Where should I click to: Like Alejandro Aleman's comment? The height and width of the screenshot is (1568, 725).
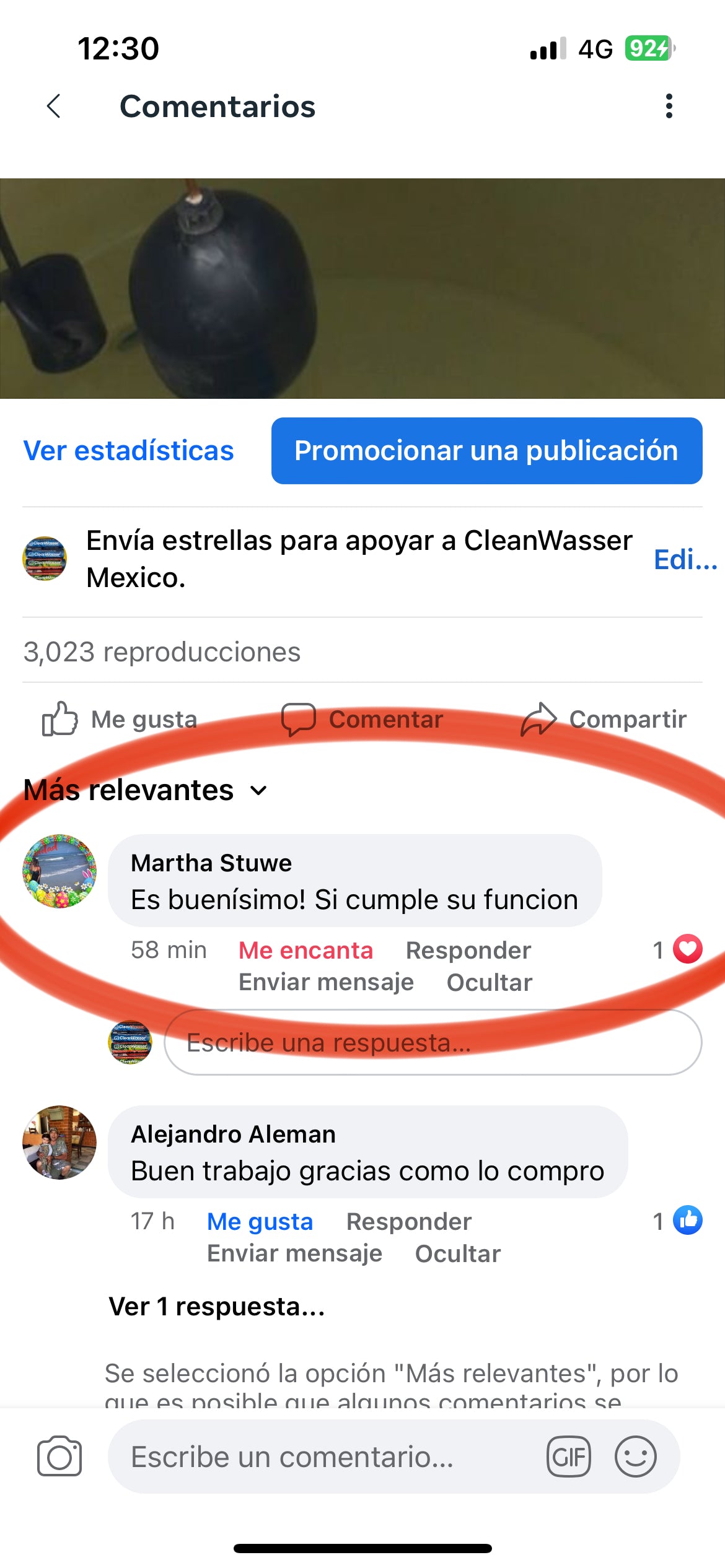click(260, 1221)
